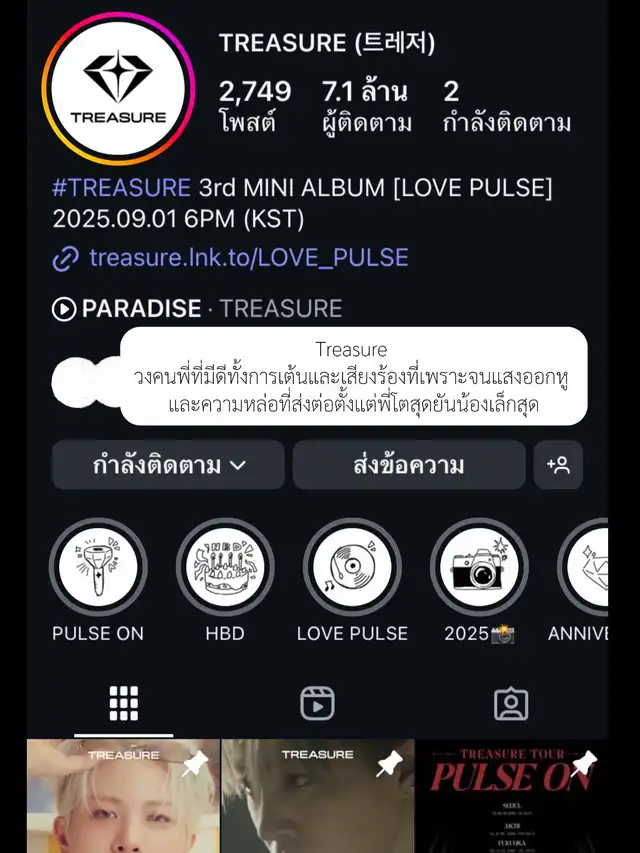Open the HBD story highlight
Image resolution: width=640 pixels, height=853 pixels.
click(x=225, y=567)
